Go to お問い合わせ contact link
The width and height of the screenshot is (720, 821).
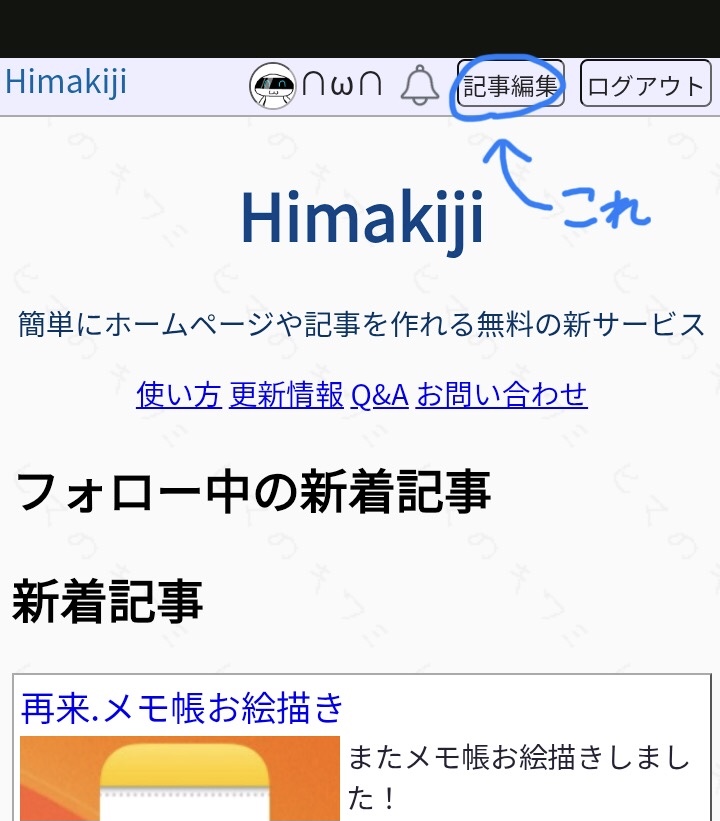[x=501, y=395]
